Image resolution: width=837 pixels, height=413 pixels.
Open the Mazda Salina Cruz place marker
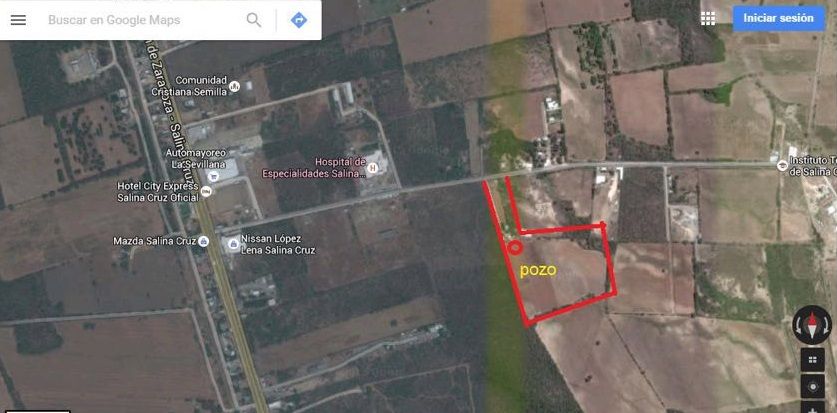coord(204,241)
